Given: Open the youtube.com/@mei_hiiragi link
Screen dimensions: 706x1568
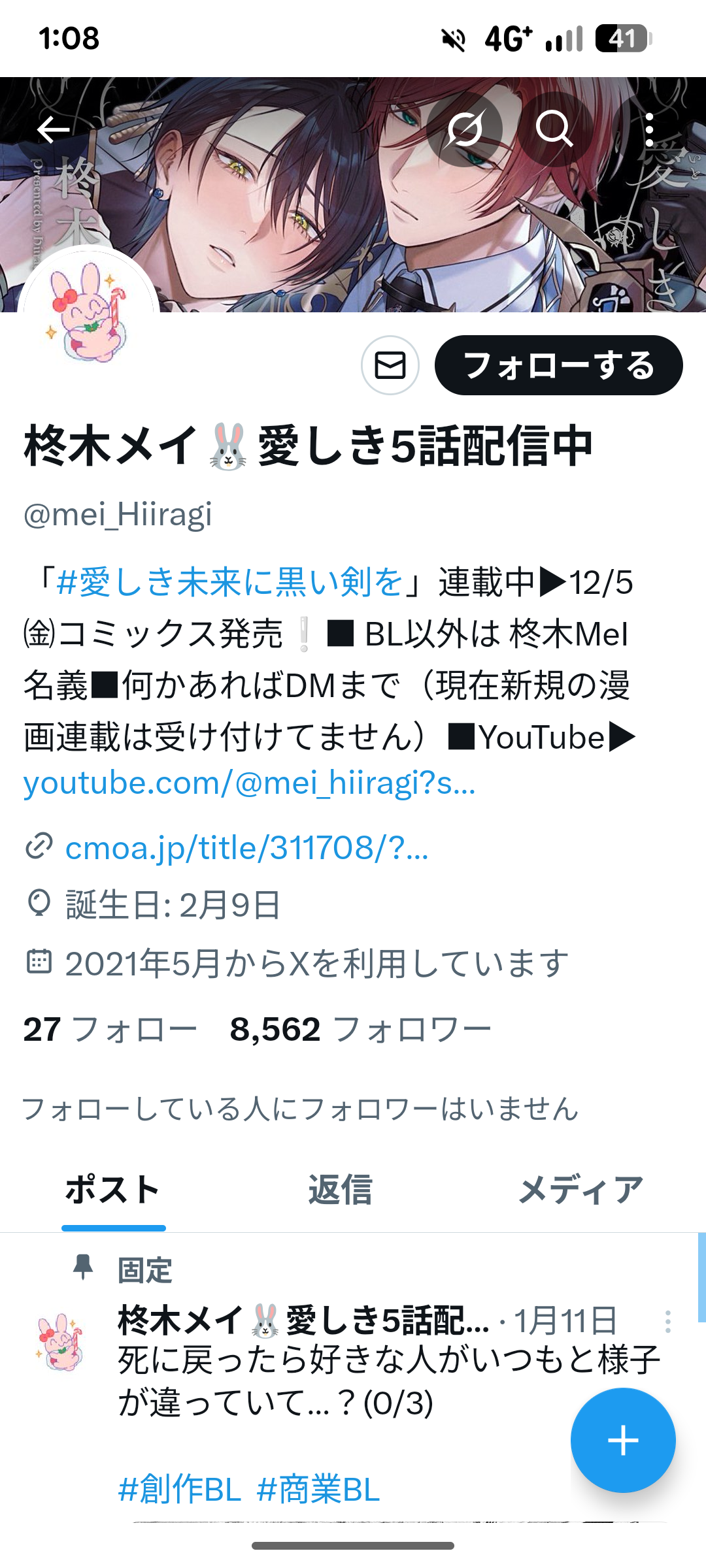Looking at the screenshot, I should point(250,783).
